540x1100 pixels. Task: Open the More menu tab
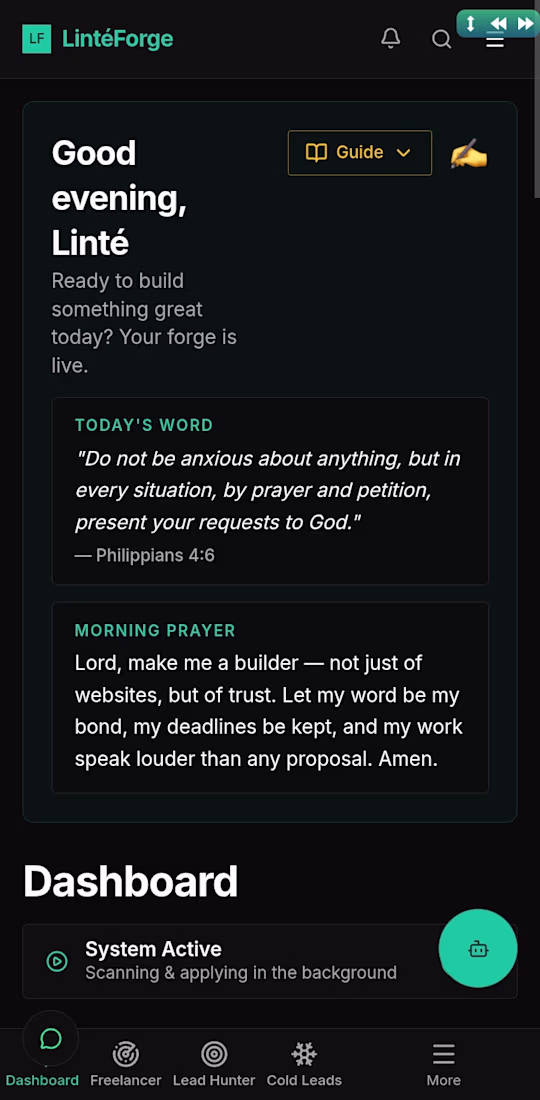coord(443,1065)
